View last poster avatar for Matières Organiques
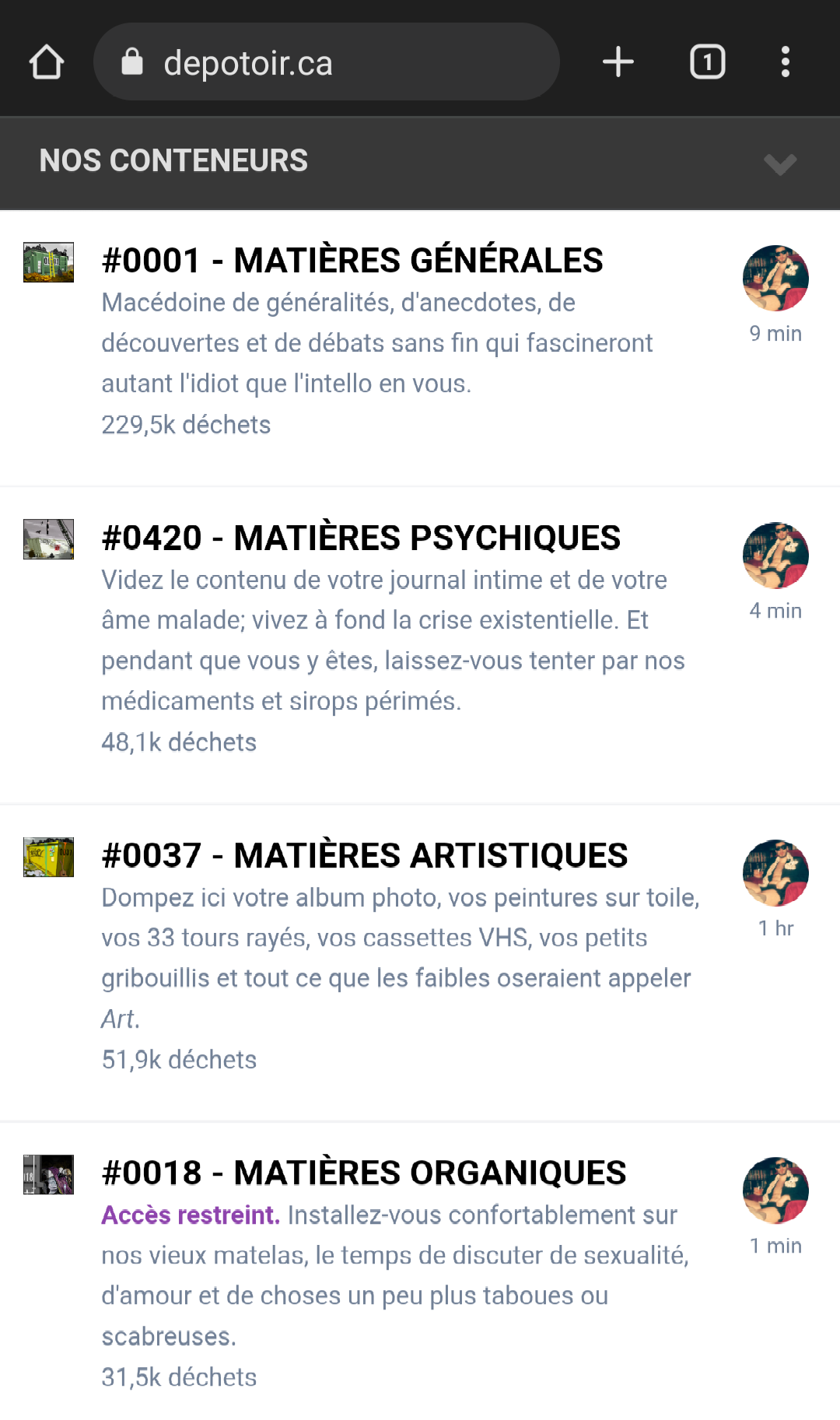840x1420 pixels. pos(775,1190)
